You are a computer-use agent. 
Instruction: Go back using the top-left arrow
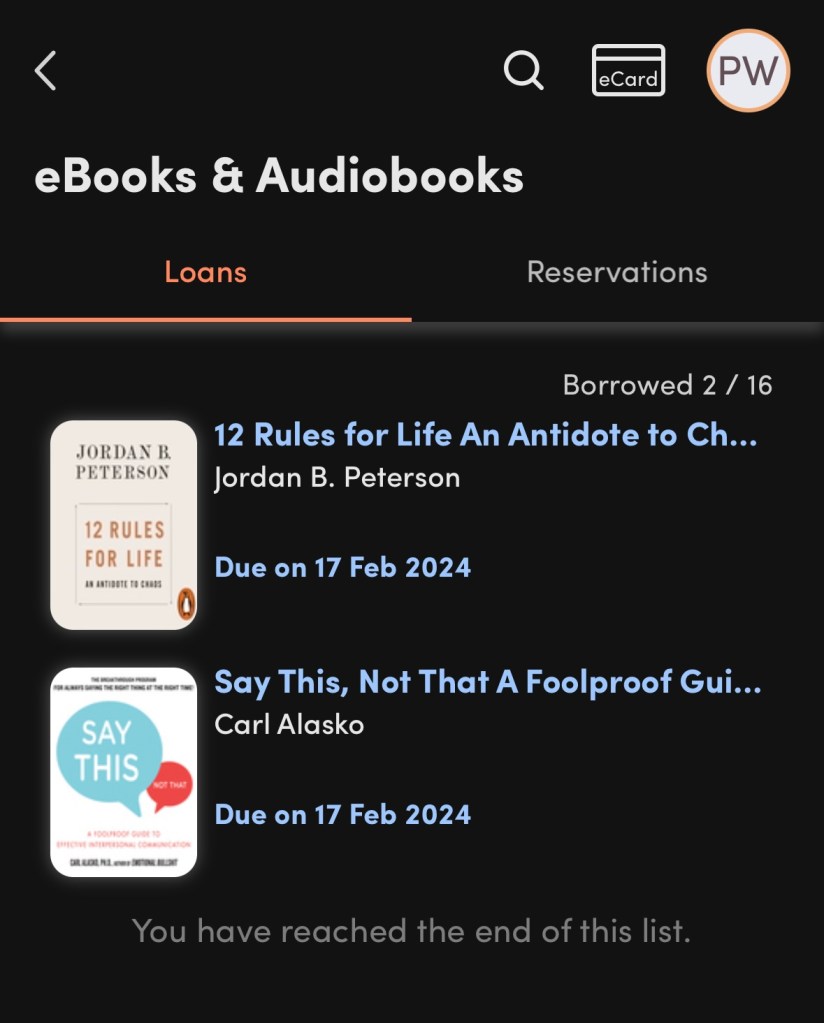coord(46,71)
